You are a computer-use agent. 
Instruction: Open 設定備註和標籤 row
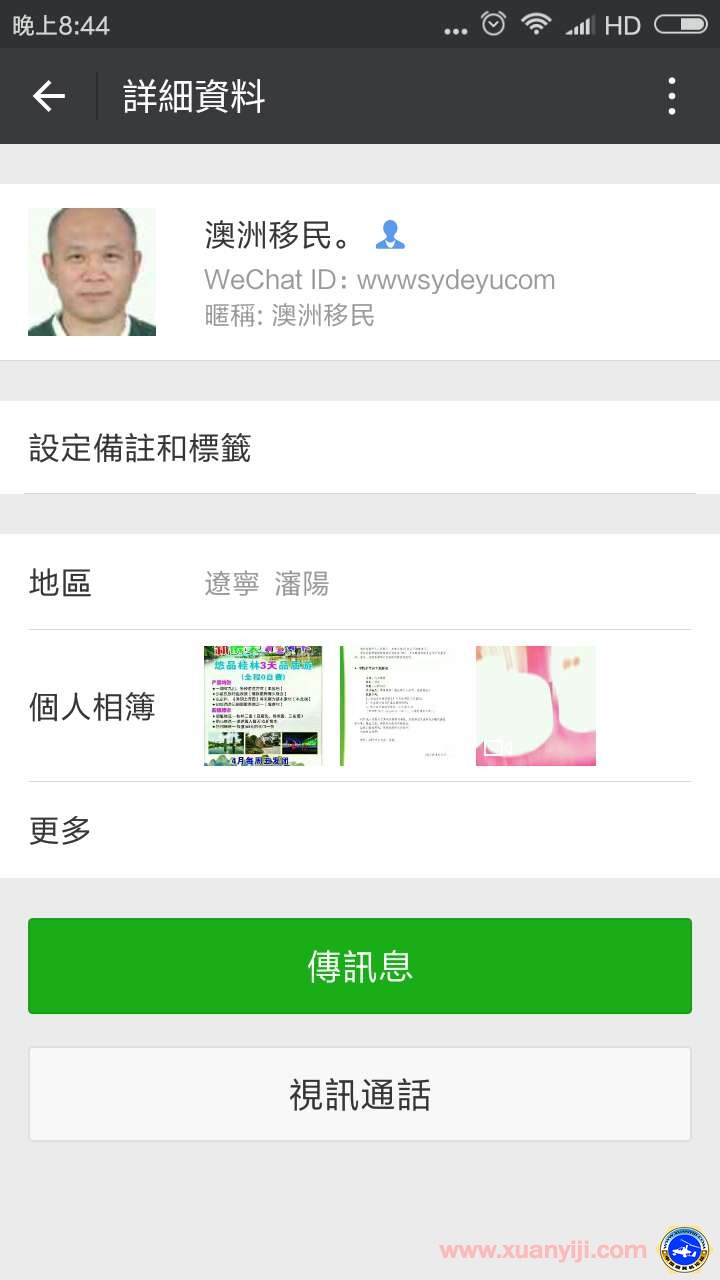tap(360, 448)
